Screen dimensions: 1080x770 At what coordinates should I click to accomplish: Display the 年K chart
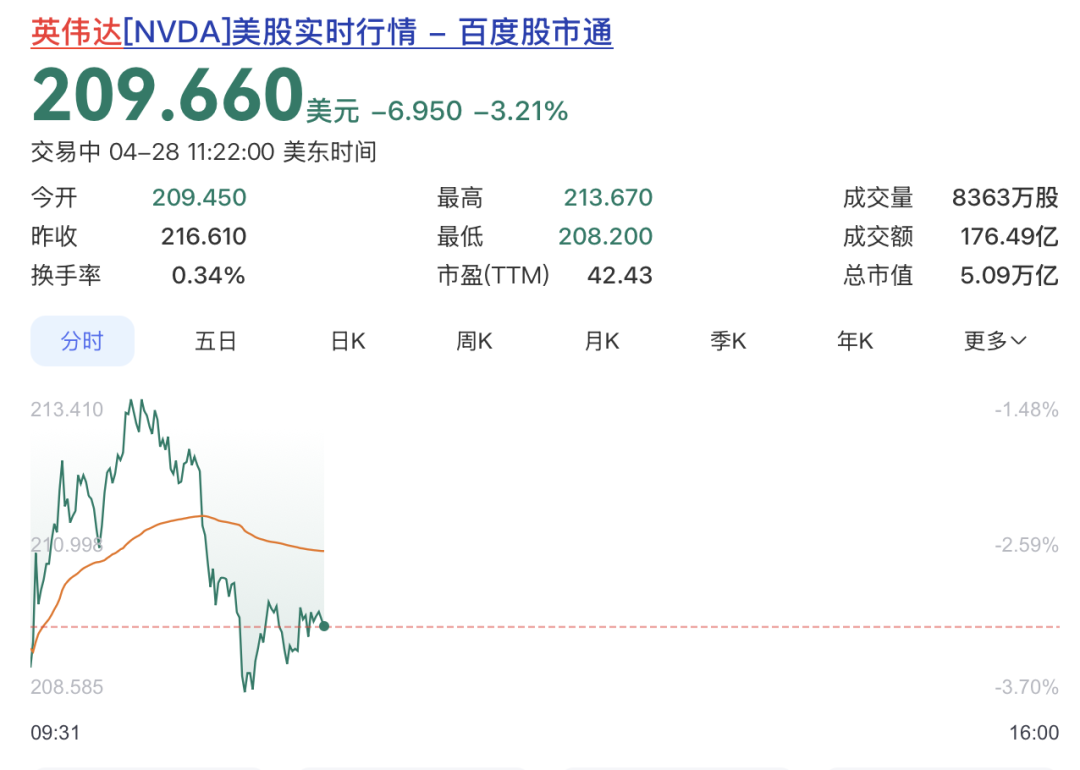click(x=855, y=341)
